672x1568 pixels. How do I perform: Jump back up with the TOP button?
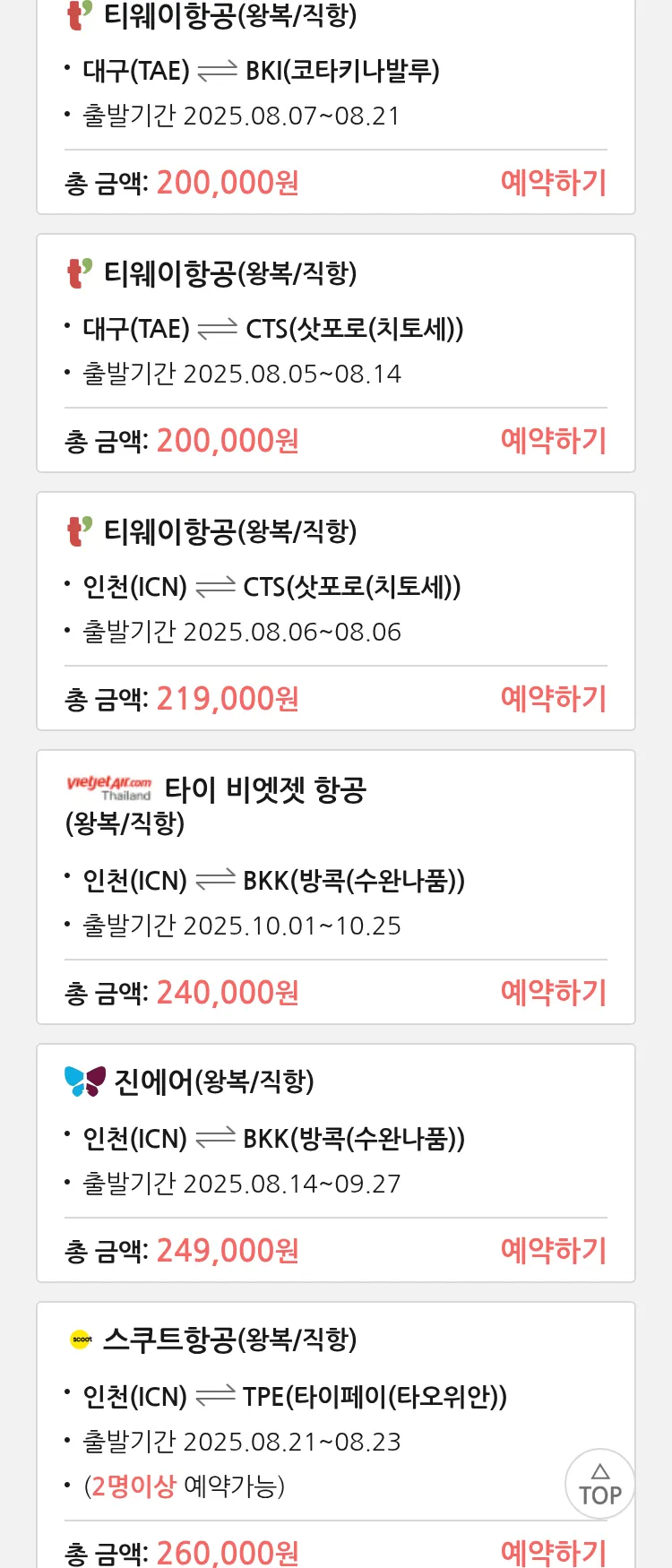tap(599, 1484)
